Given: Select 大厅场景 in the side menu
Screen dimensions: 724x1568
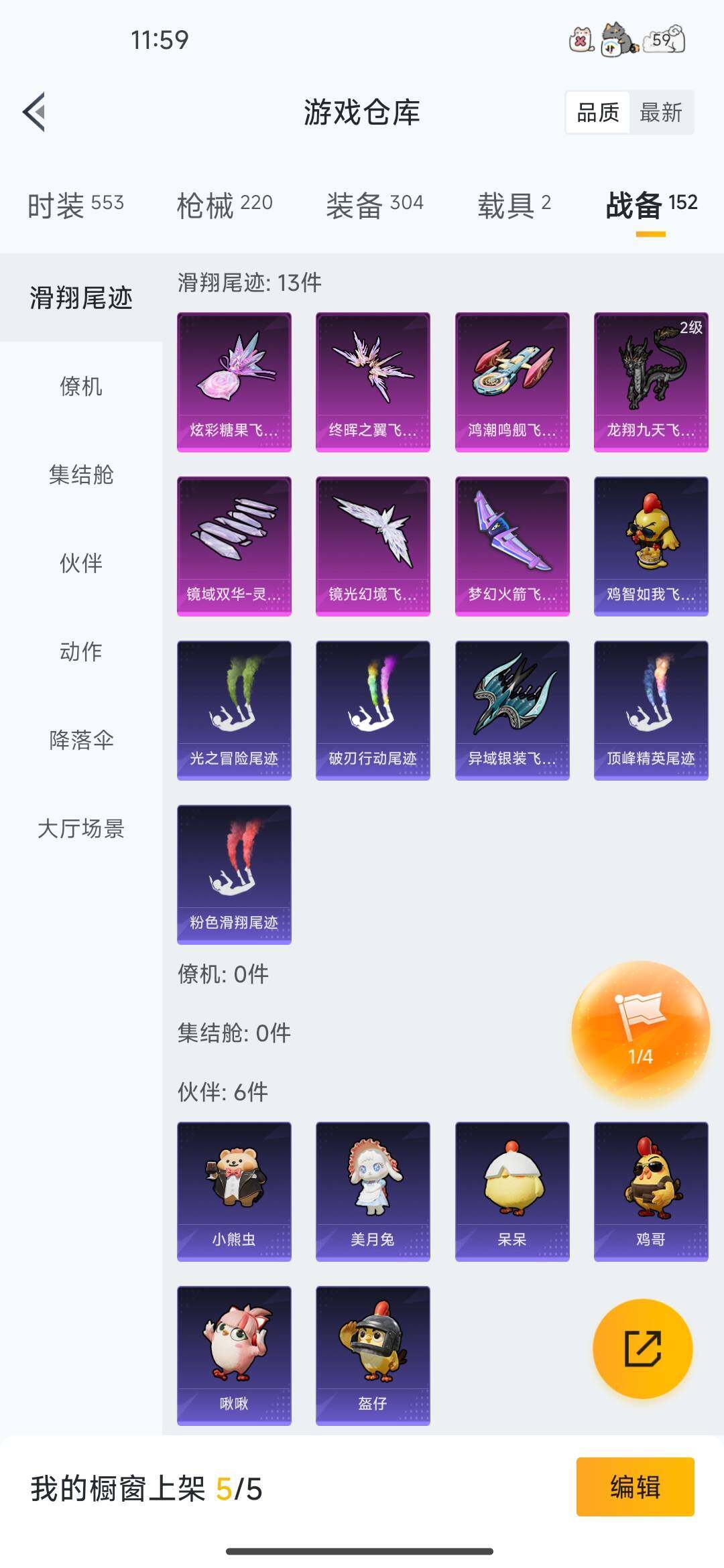Looking at the screenshot, I should pyautogui.click(x=81, y=829).
